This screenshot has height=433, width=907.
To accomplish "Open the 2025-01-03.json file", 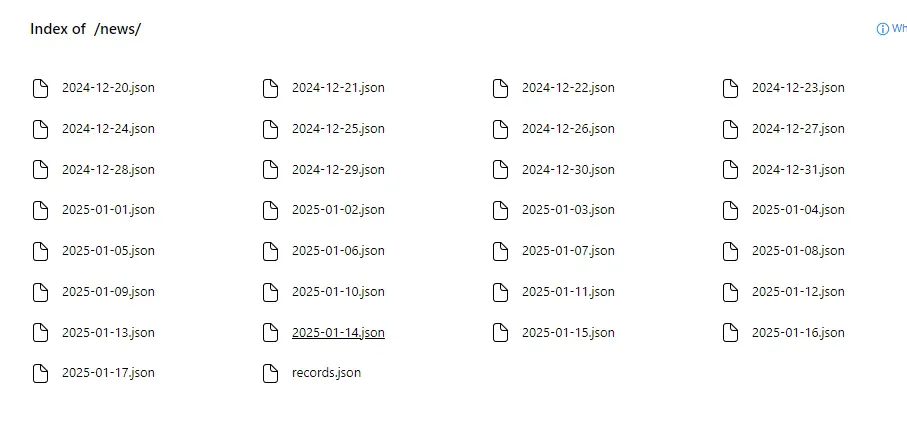I will (568, 210).
